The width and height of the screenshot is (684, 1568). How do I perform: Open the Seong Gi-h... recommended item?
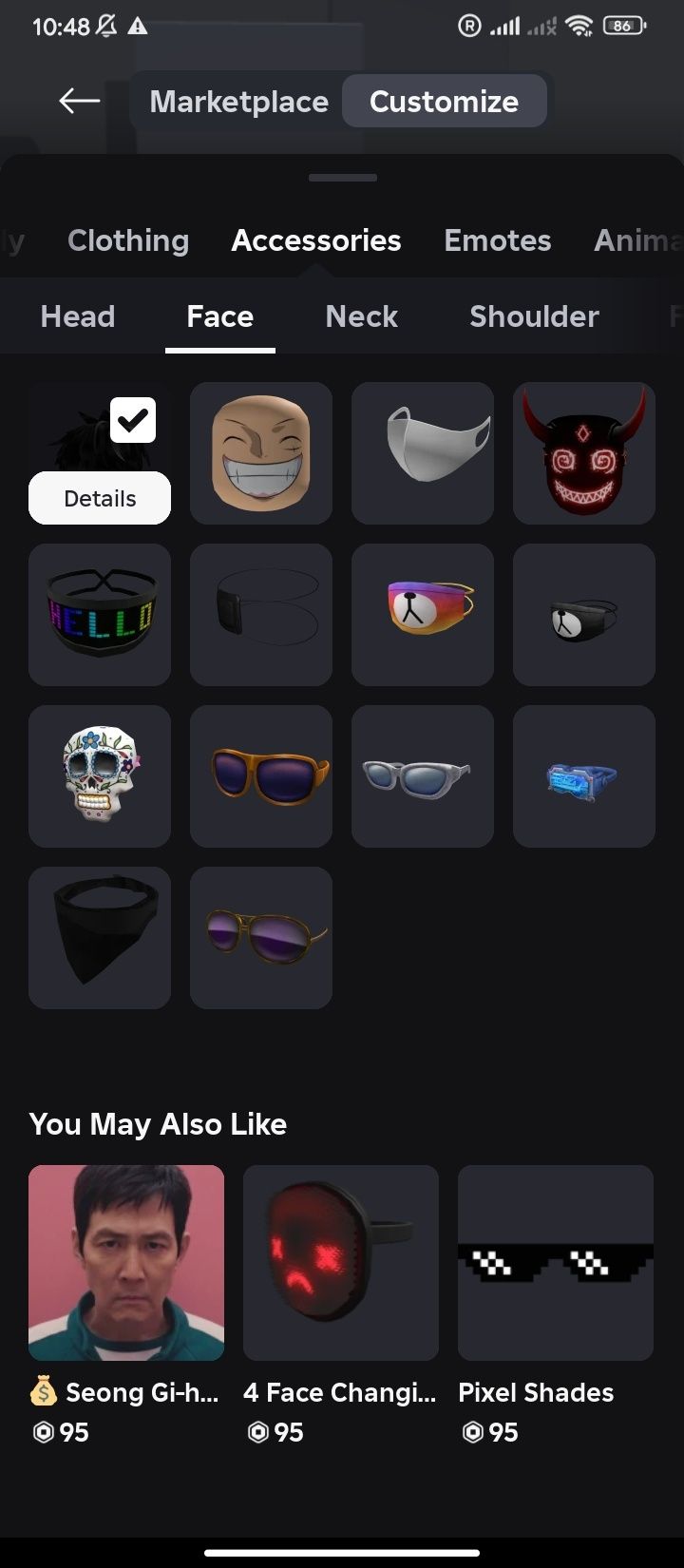126,1263
